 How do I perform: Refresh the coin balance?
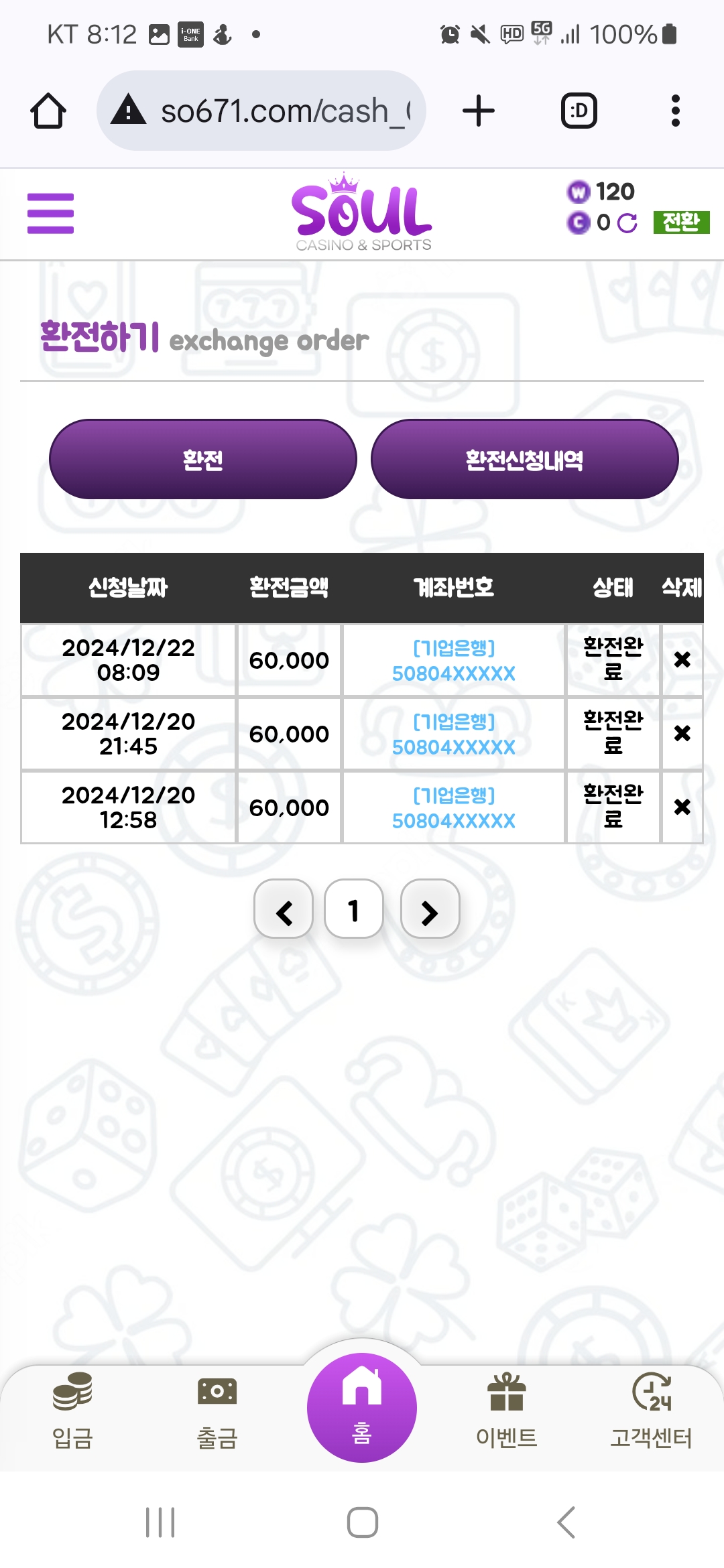pyautogui.click(x=627, y=223)
